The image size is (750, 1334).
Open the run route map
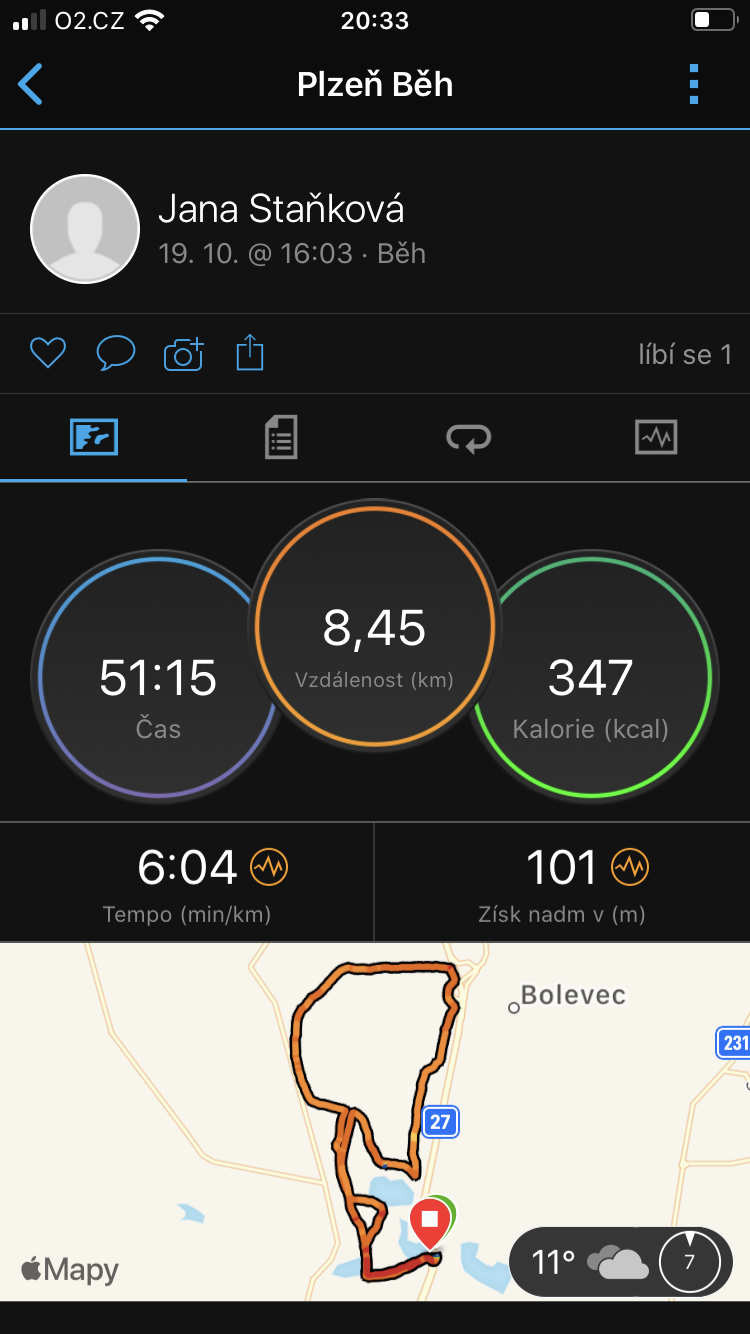pyautogui.click(x=375, y=1121)
